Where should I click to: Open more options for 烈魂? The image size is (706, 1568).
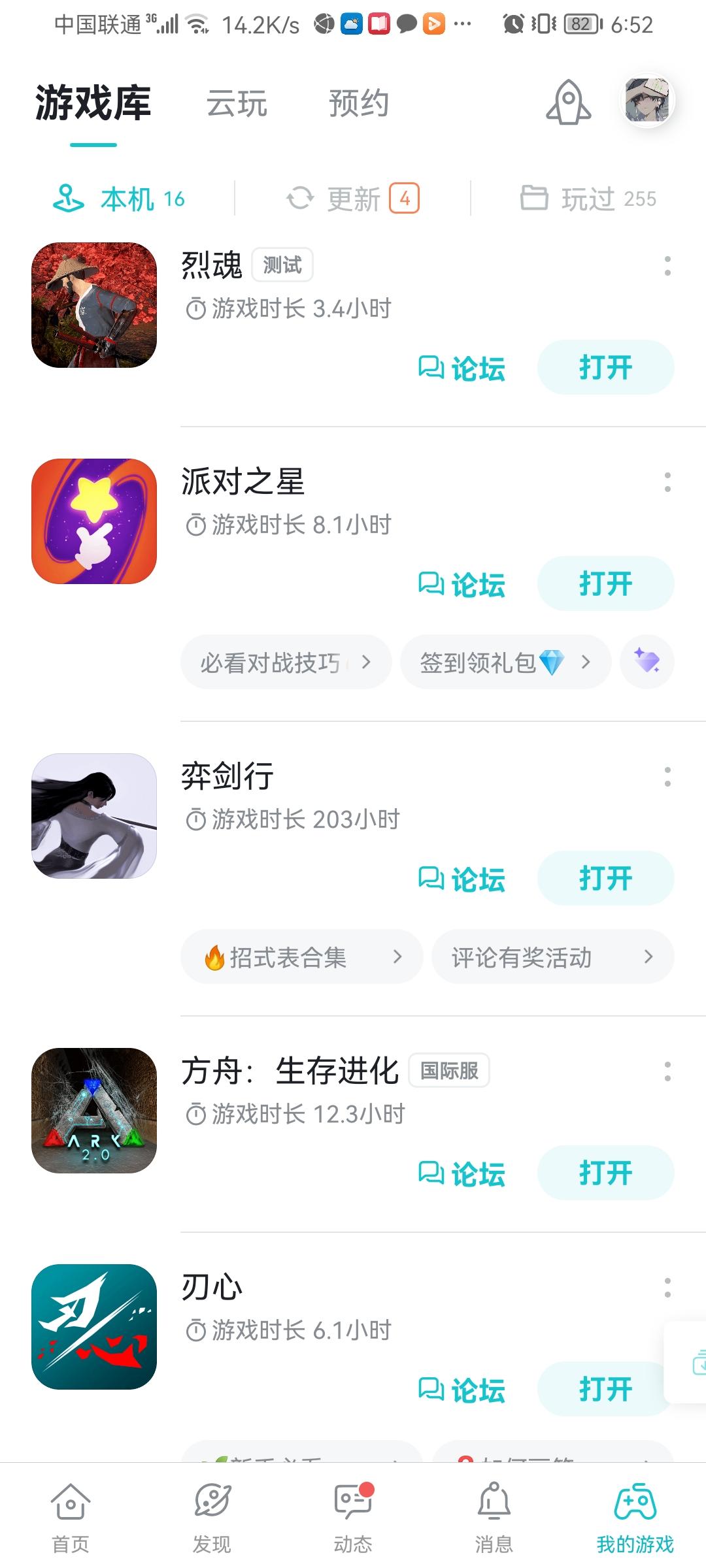667,266
